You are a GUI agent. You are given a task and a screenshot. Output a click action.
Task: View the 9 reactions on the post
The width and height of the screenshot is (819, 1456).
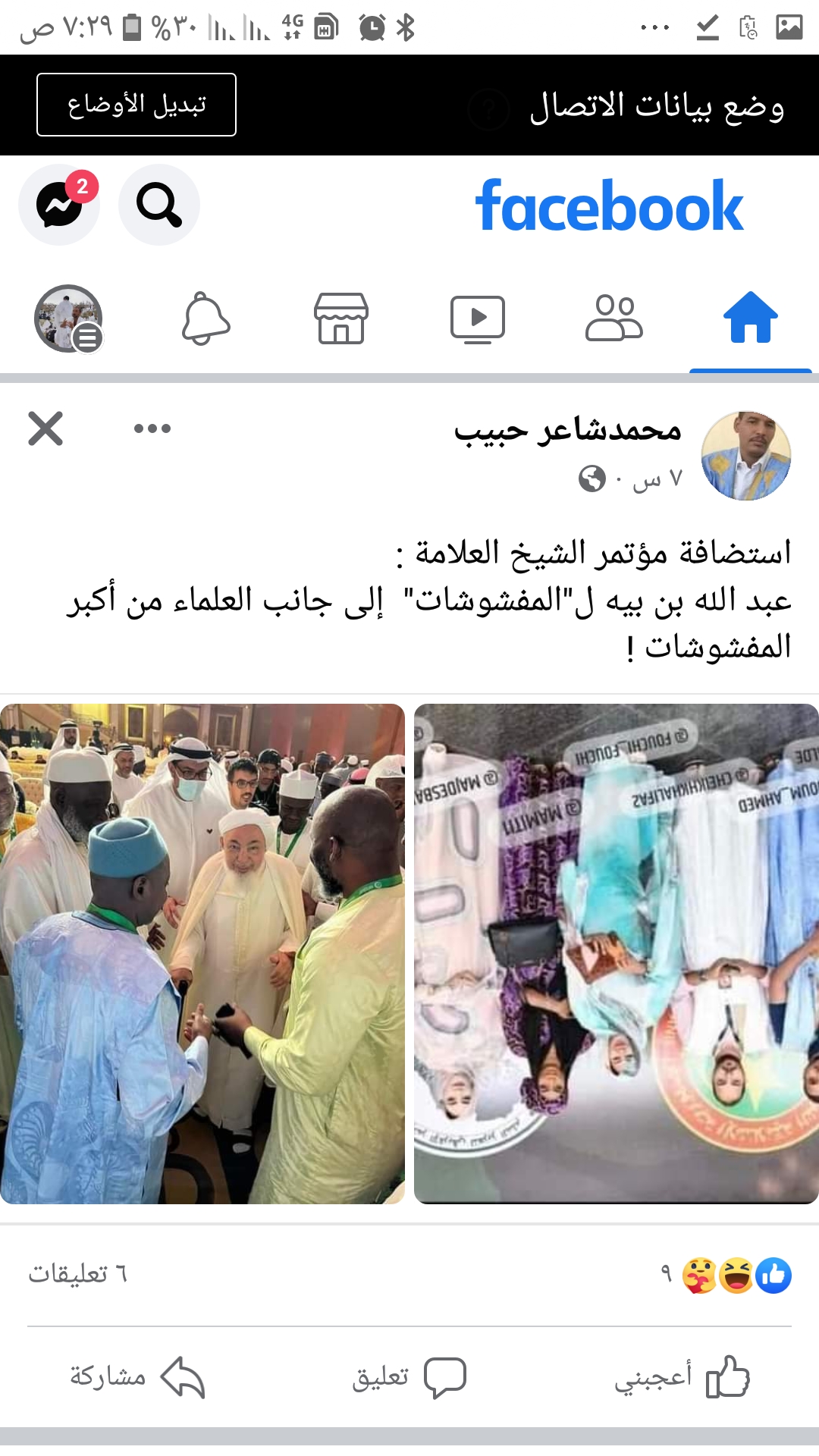tap(728, 1275)
